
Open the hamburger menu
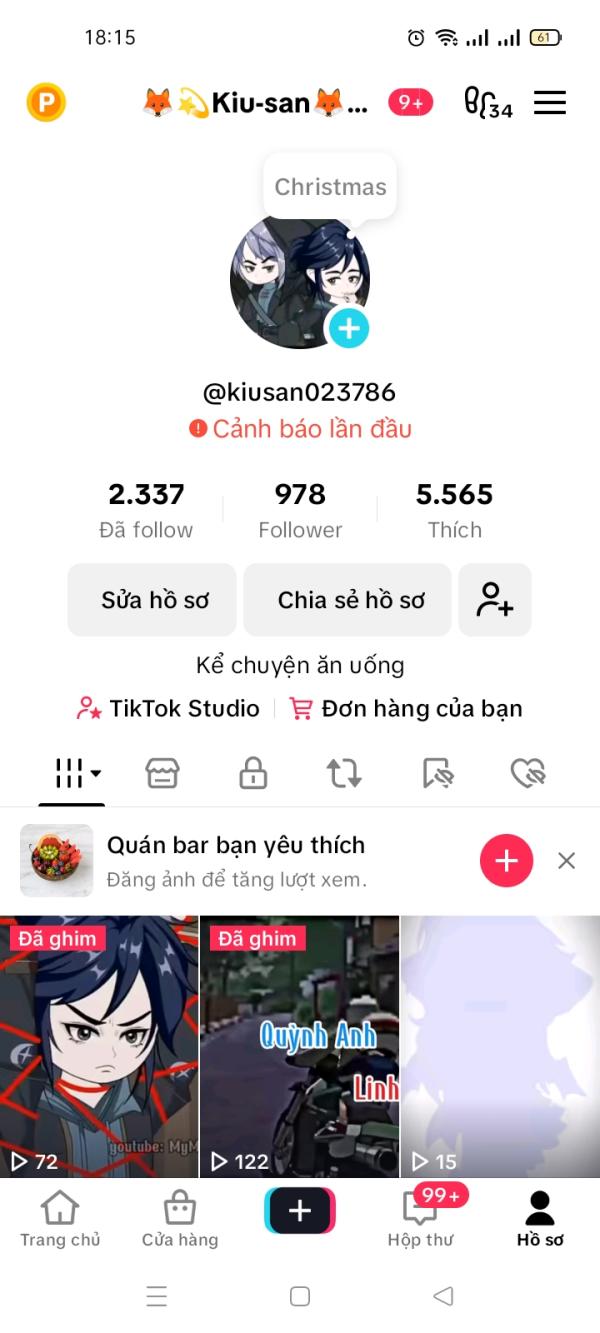pos(549,102)
